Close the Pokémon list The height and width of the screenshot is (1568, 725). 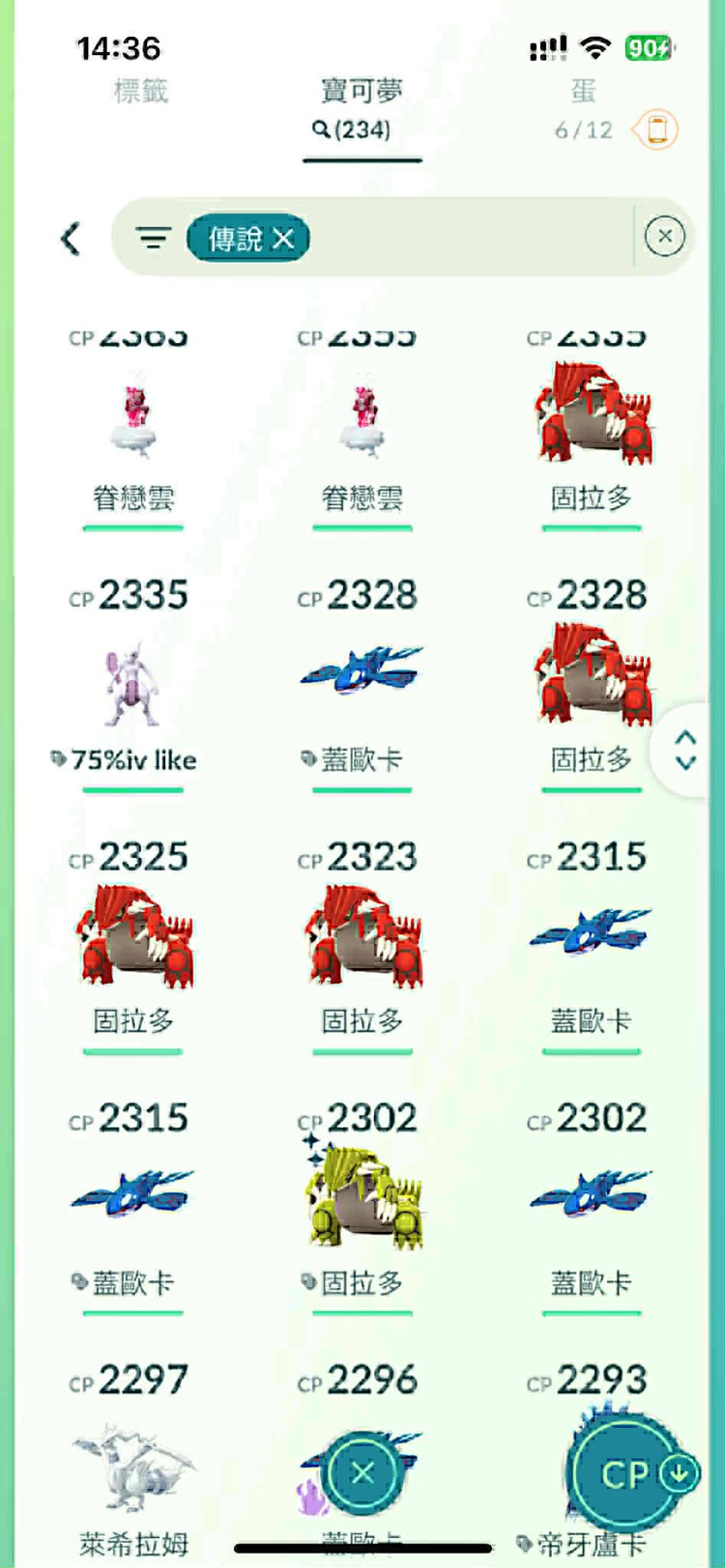coord(362,1472)
